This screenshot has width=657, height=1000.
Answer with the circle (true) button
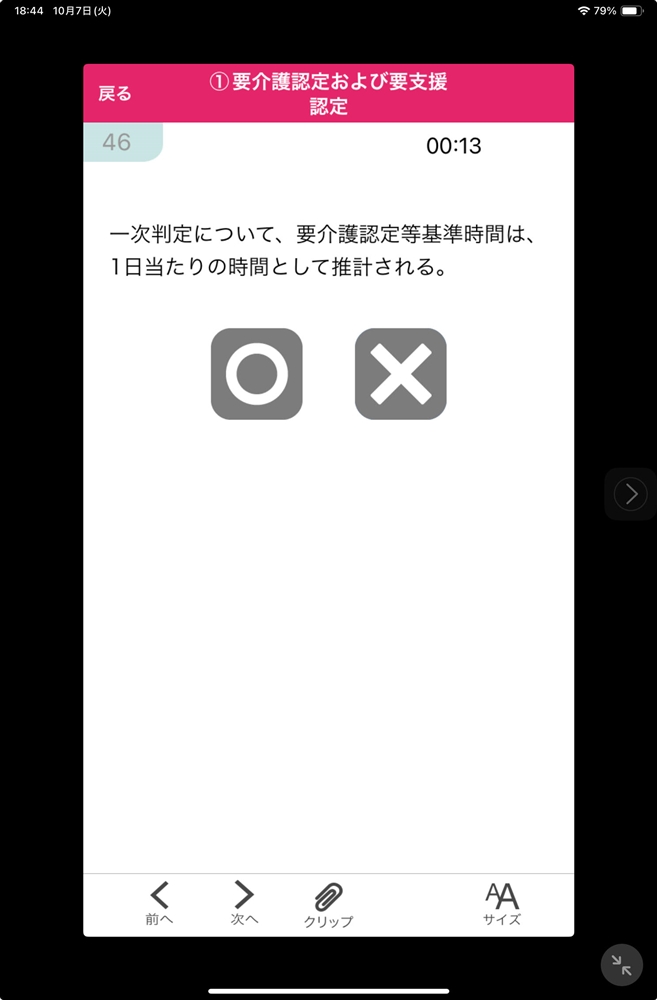[x=256, y=373]
